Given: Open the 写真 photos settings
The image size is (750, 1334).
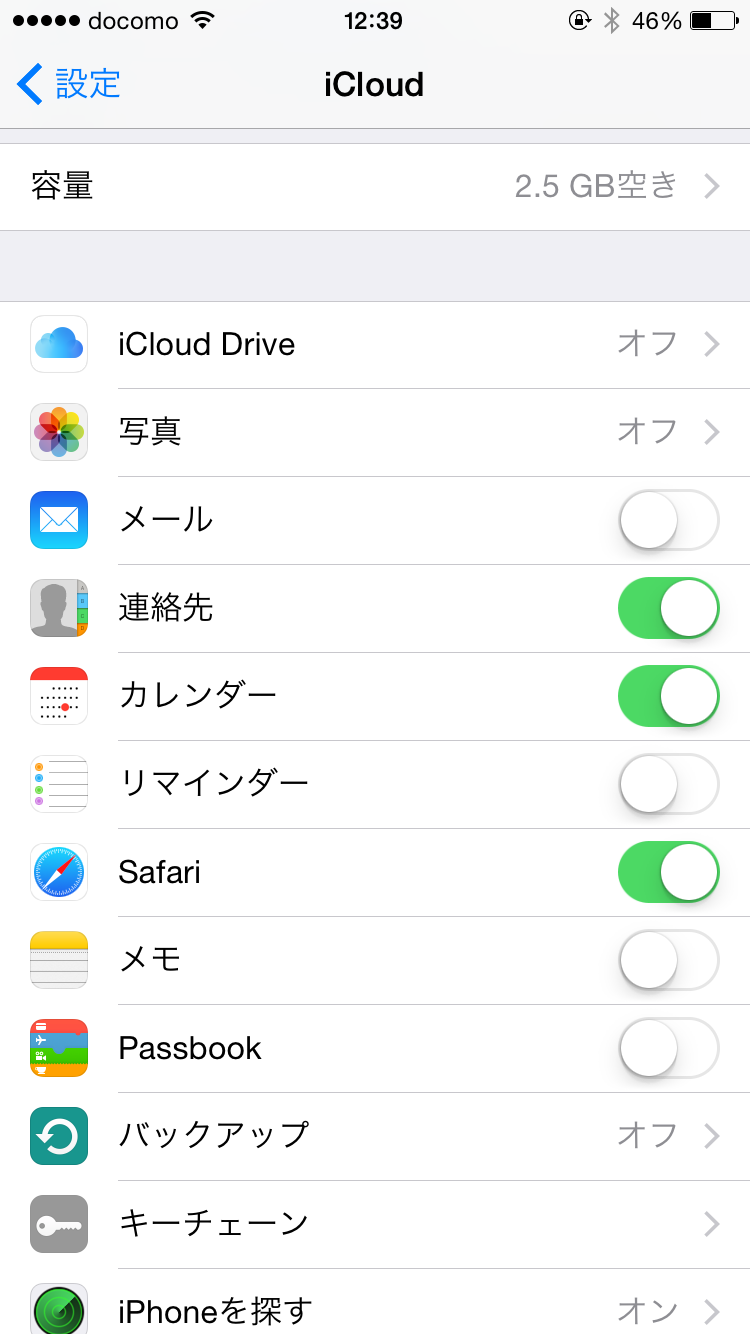Looking at the screenshot, I should (x=375, y=432).
